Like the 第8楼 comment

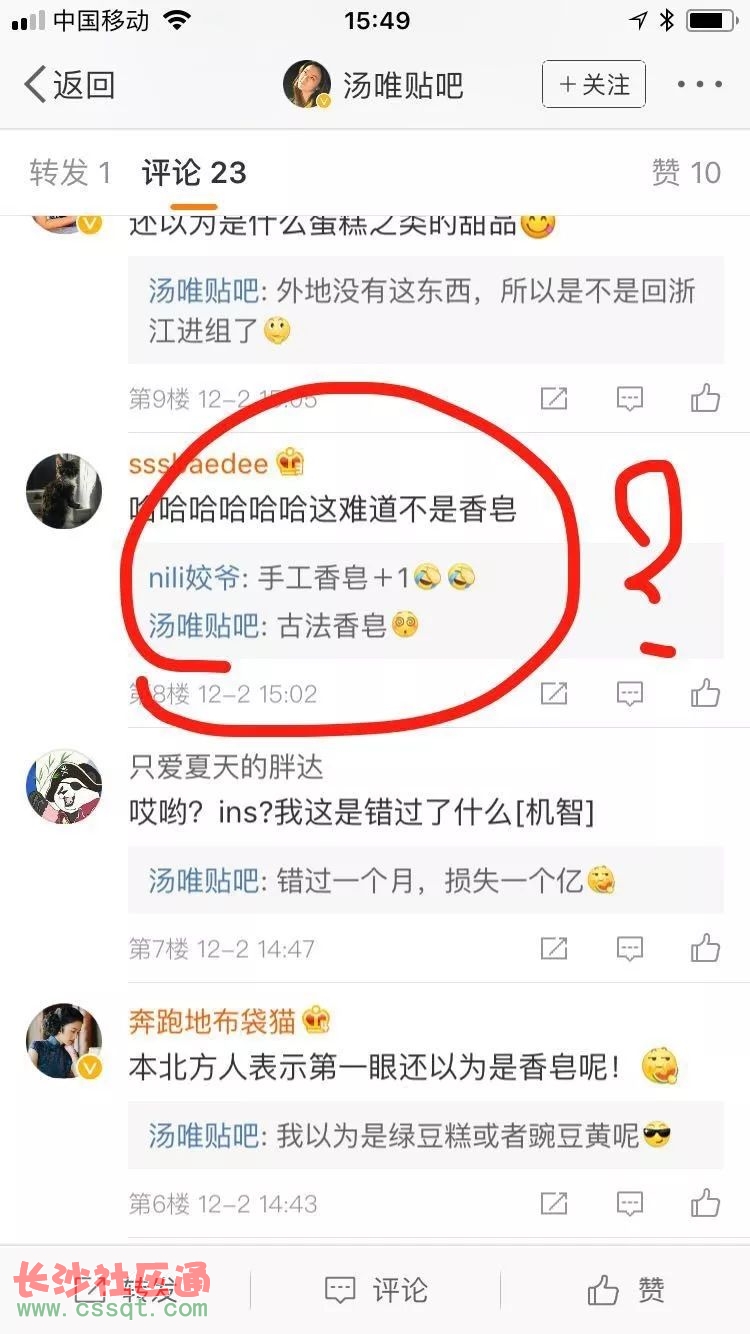[705, 693]
